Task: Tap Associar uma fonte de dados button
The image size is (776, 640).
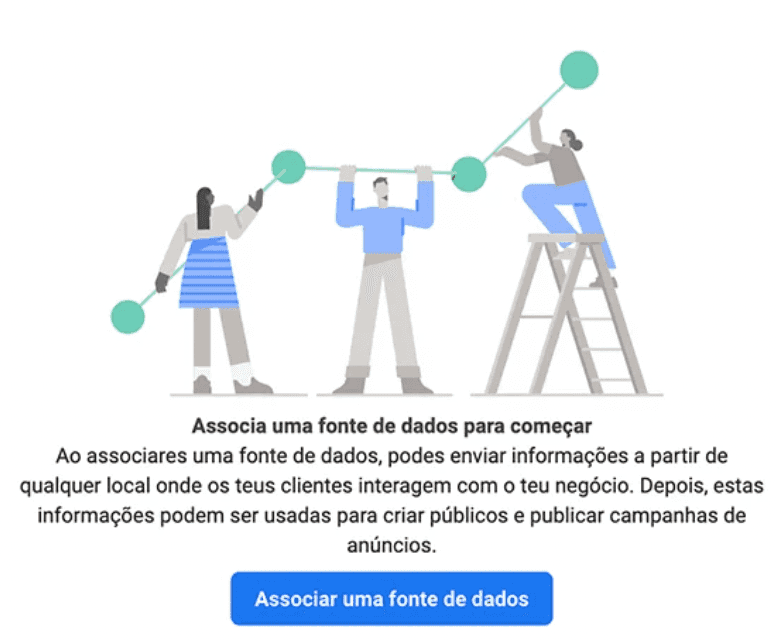Action: click(x=391, y=599)
